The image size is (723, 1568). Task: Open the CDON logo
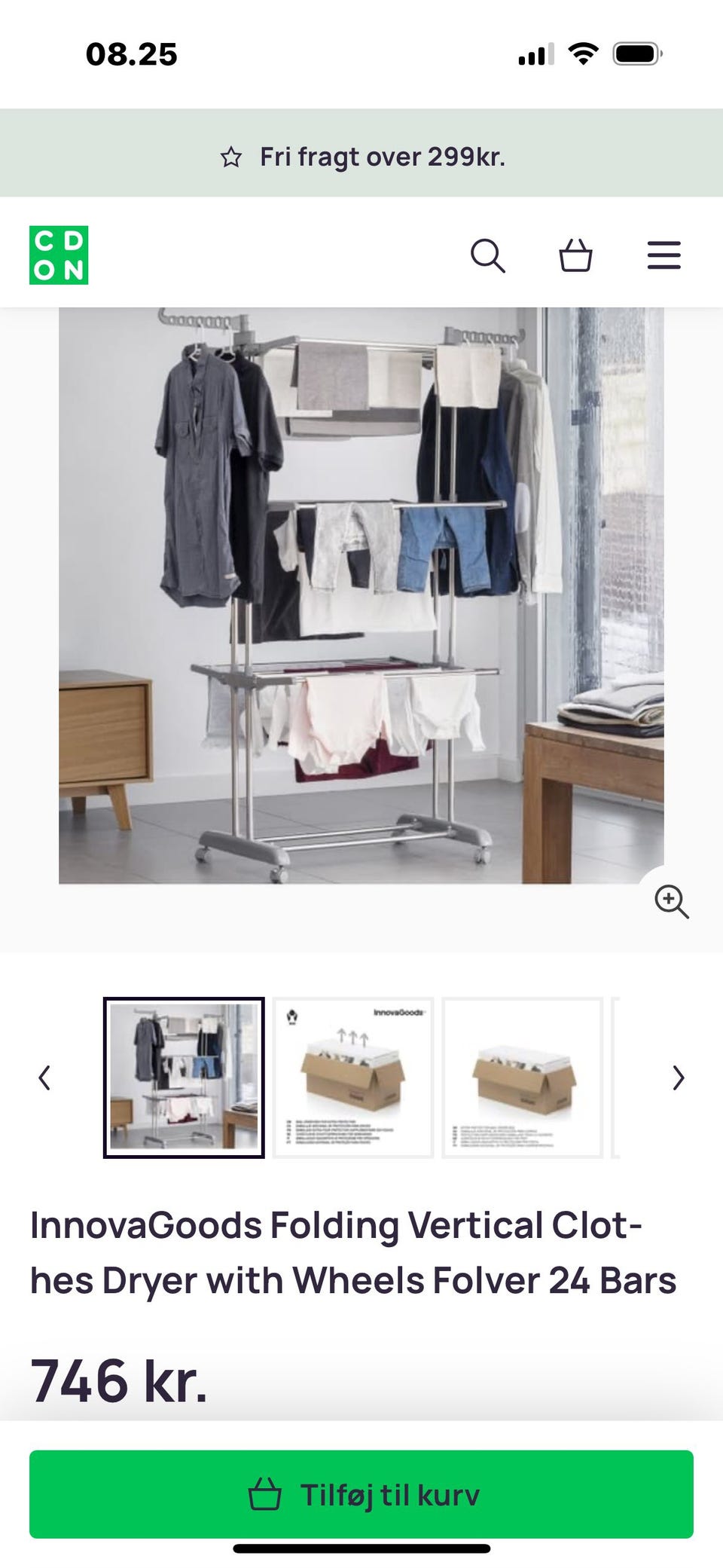pos(58,254)
